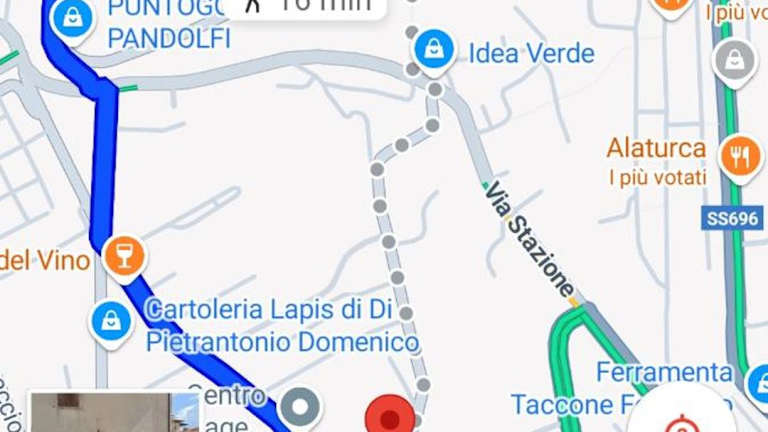Tap the red destination pin
This screenshot has height=432, width=768.
pyautogui.click(x=389, y=417)
